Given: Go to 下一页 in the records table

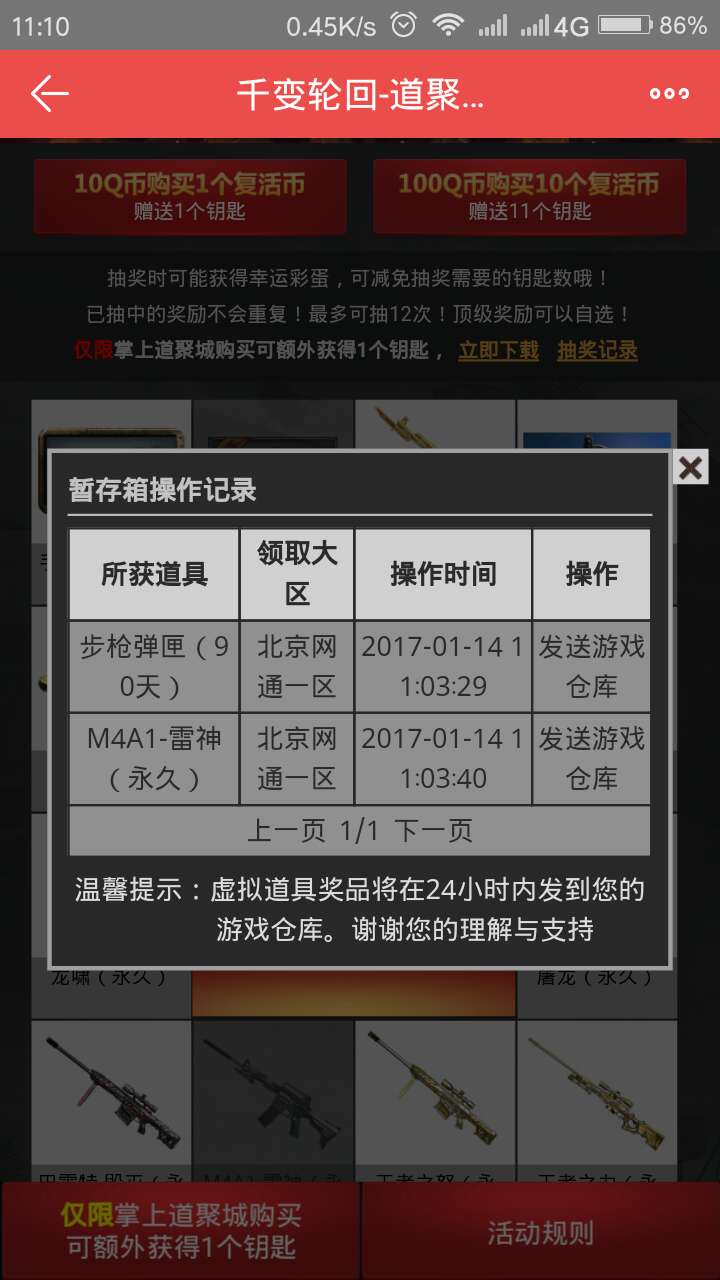Looking at the screenshot, I should 433,831.
